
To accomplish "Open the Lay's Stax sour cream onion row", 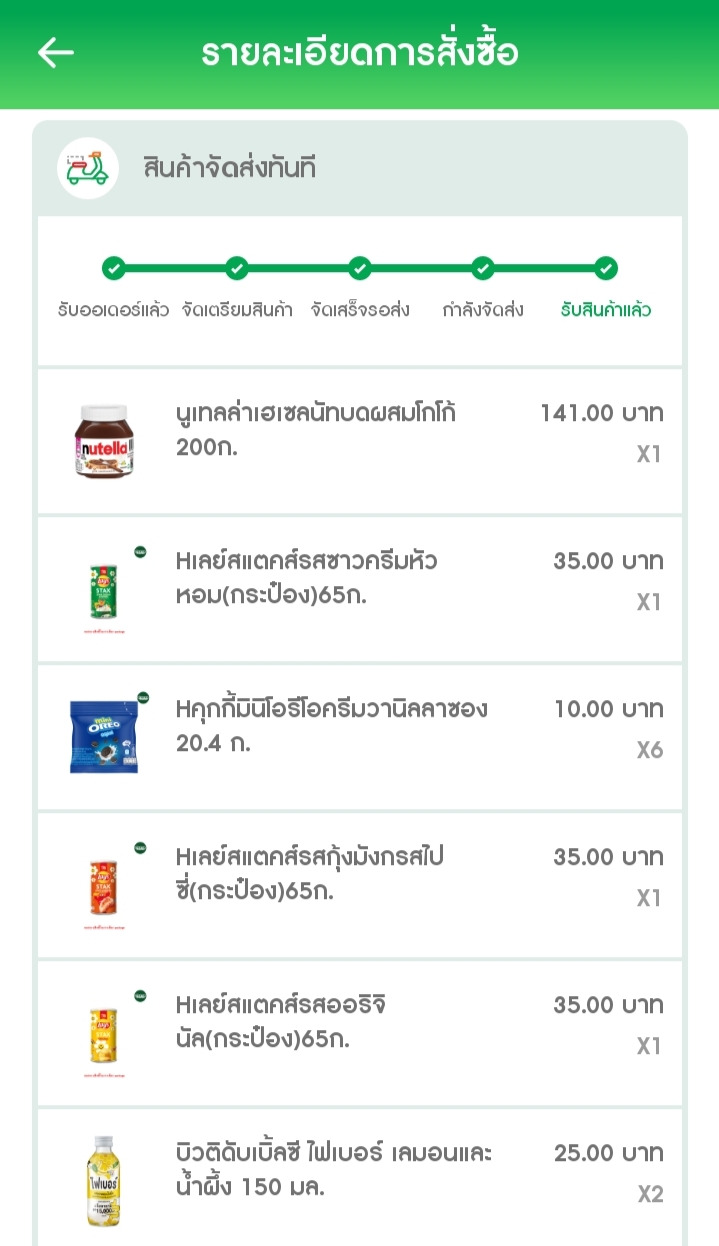I will (x=360, y=589).
